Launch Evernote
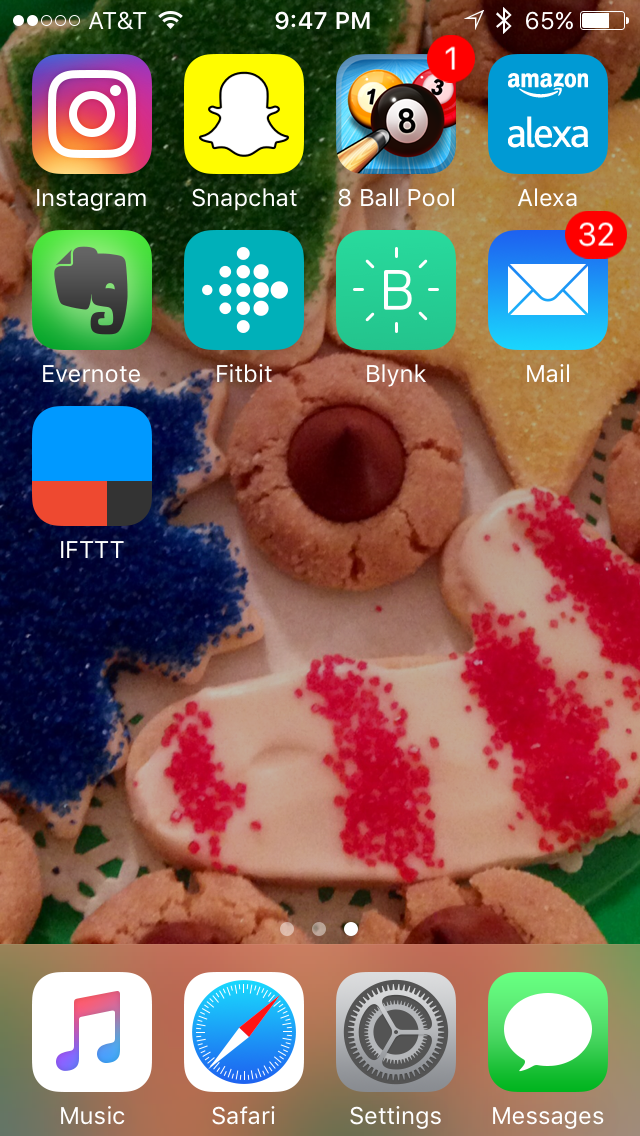 (92, 290)
